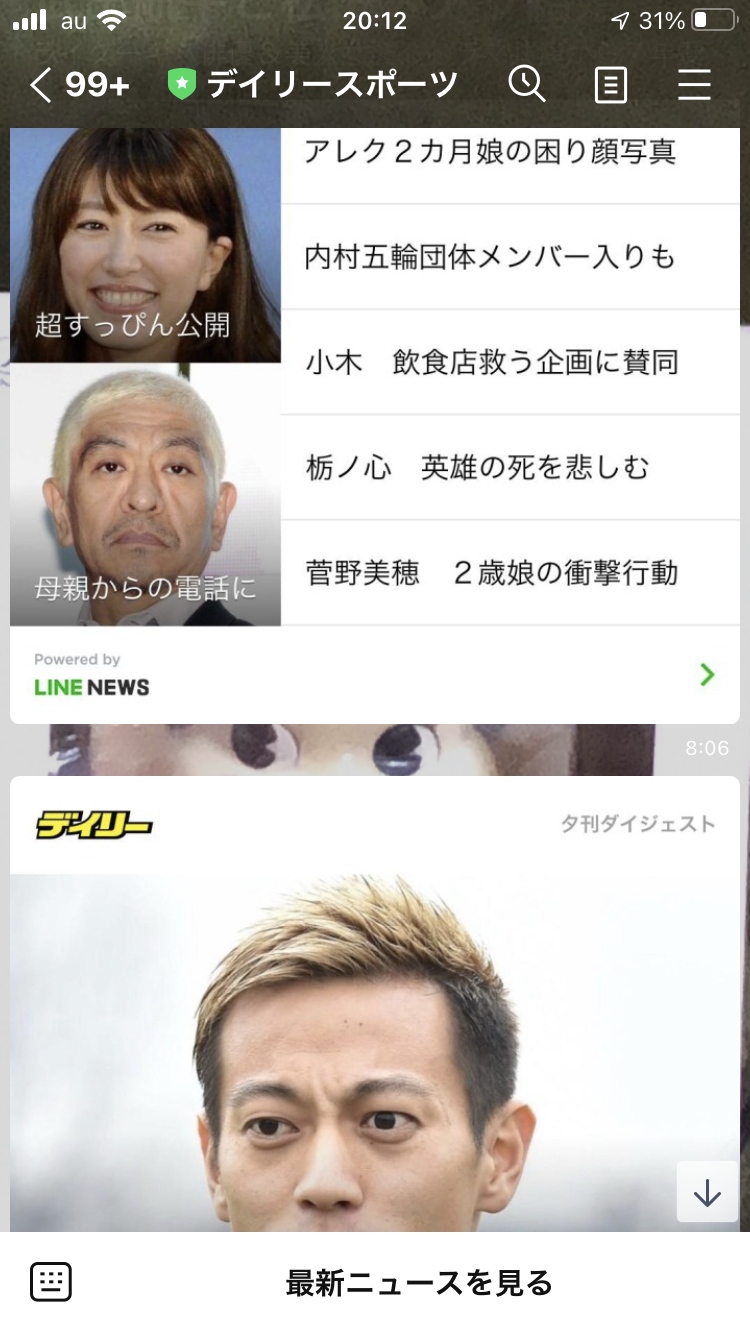The height and width of the screenshot is (1334, 750).
Task: Open the 夕刊ダイジェスト card photo
Action: 375,1050
